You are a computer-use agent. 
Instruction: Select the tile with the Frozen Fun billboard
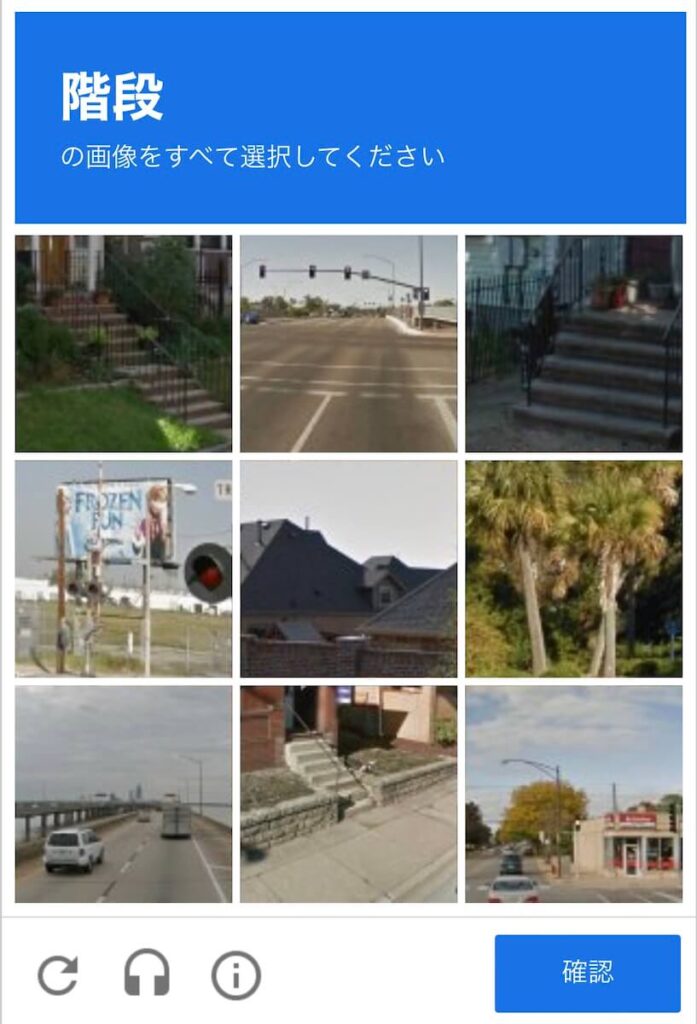[123, 569]
